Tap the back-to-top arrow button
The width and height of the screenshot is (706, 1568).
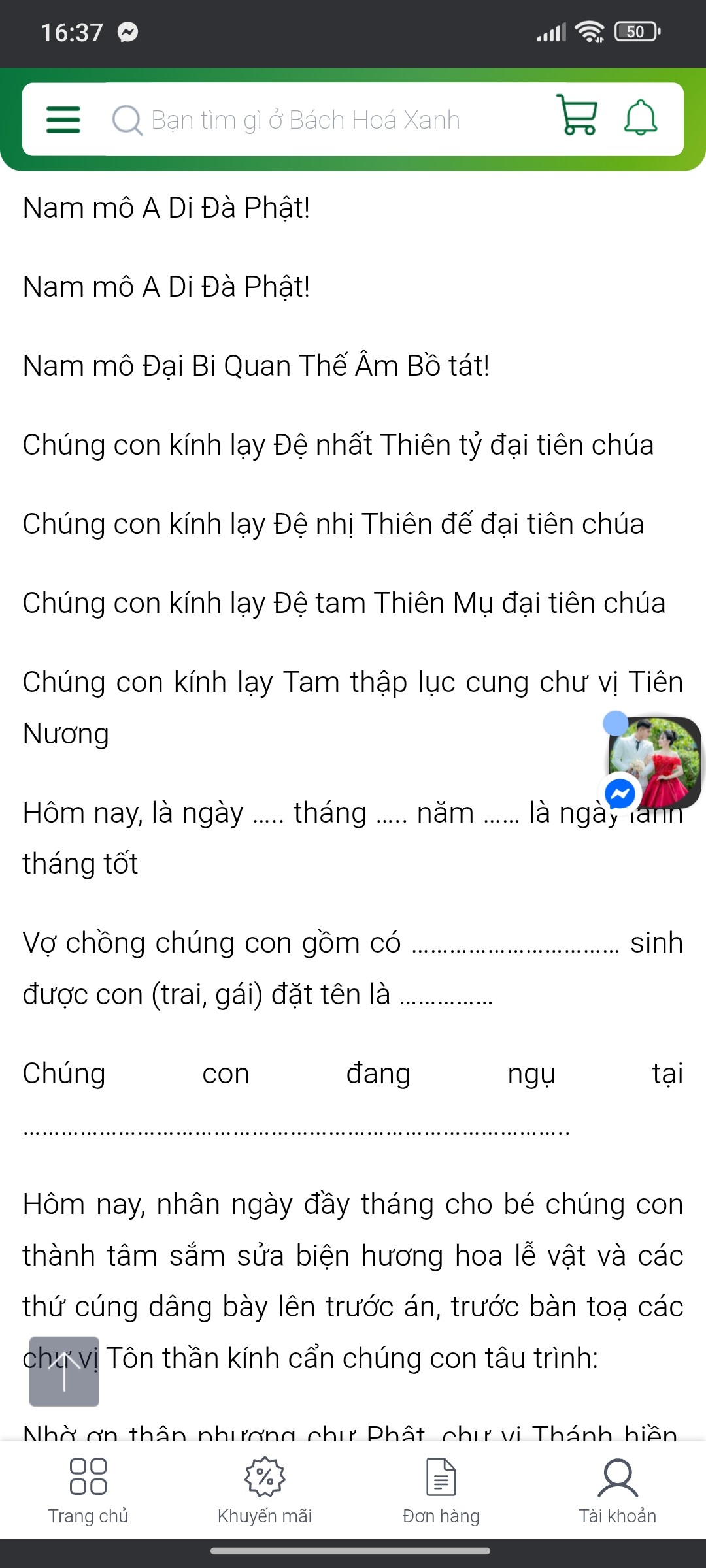click(64, 1371)
